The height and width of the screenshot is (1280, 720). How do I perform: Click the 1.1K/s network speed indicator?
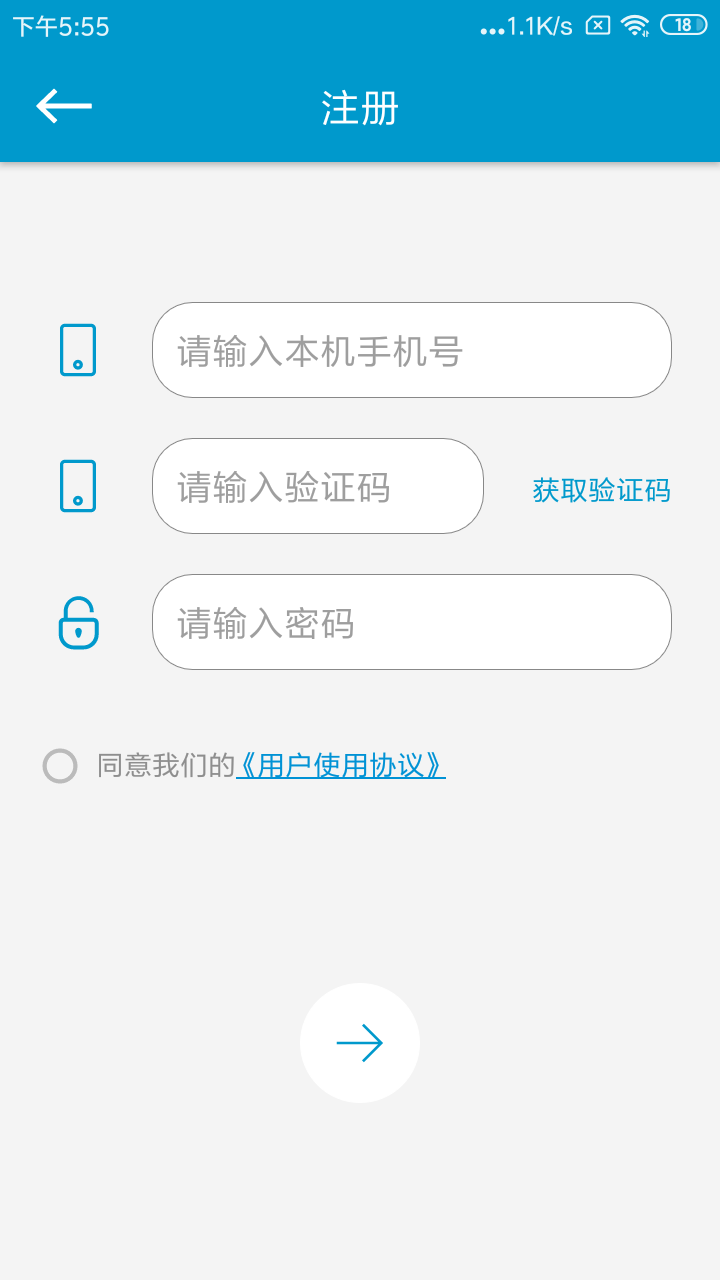[x=530, y=27]
